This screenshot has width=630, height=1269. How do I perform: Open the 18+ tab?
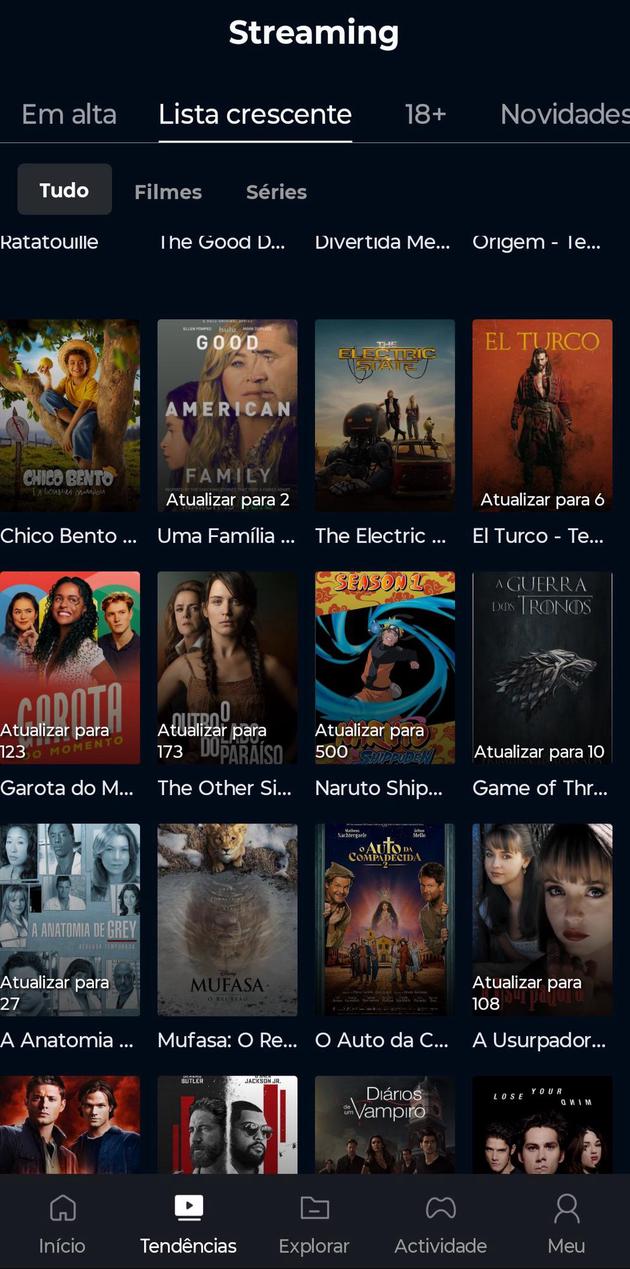pos(425,115)
